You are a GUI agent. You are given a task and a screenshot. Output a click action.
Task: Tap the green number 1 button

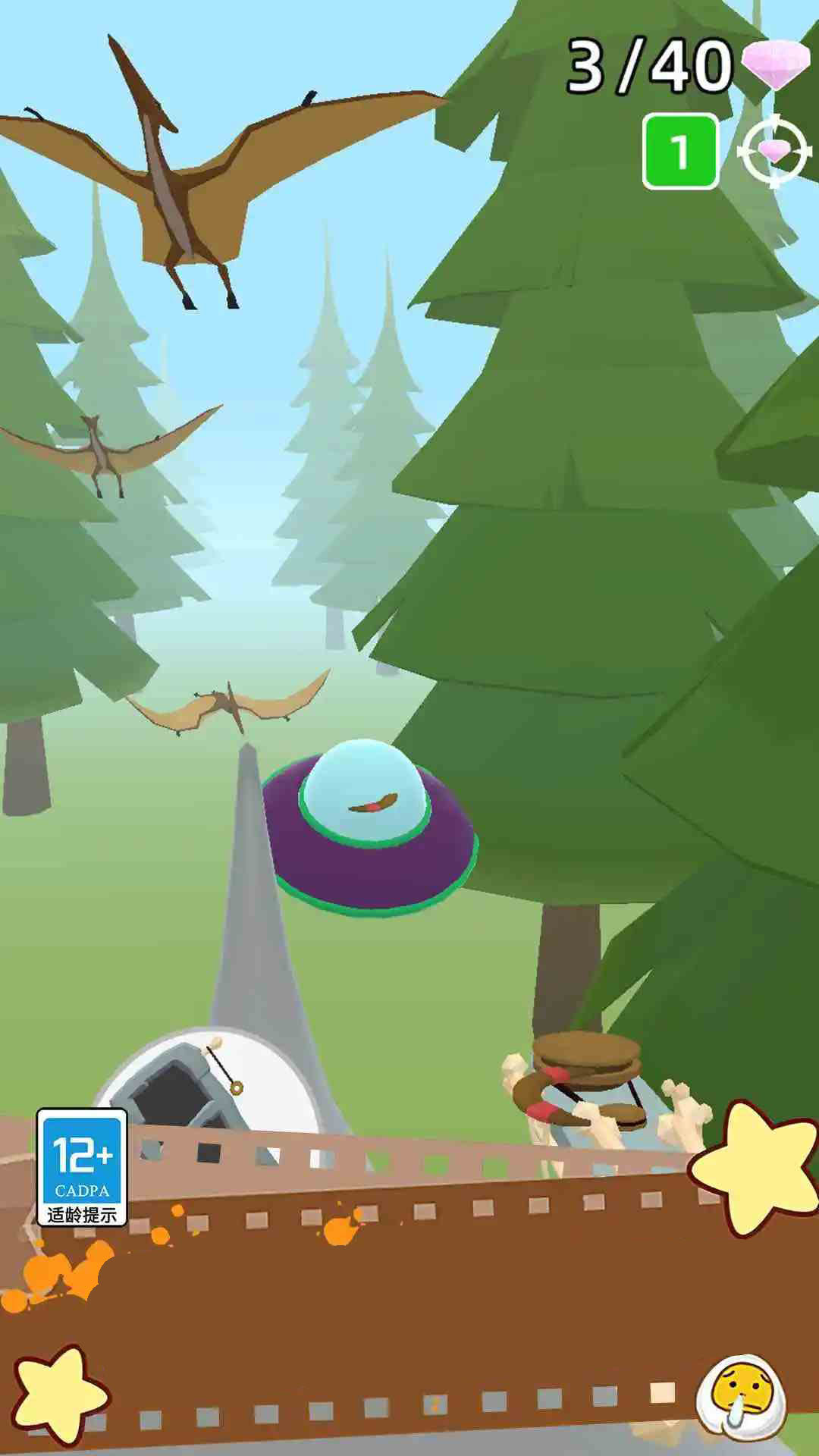(680, 151)
